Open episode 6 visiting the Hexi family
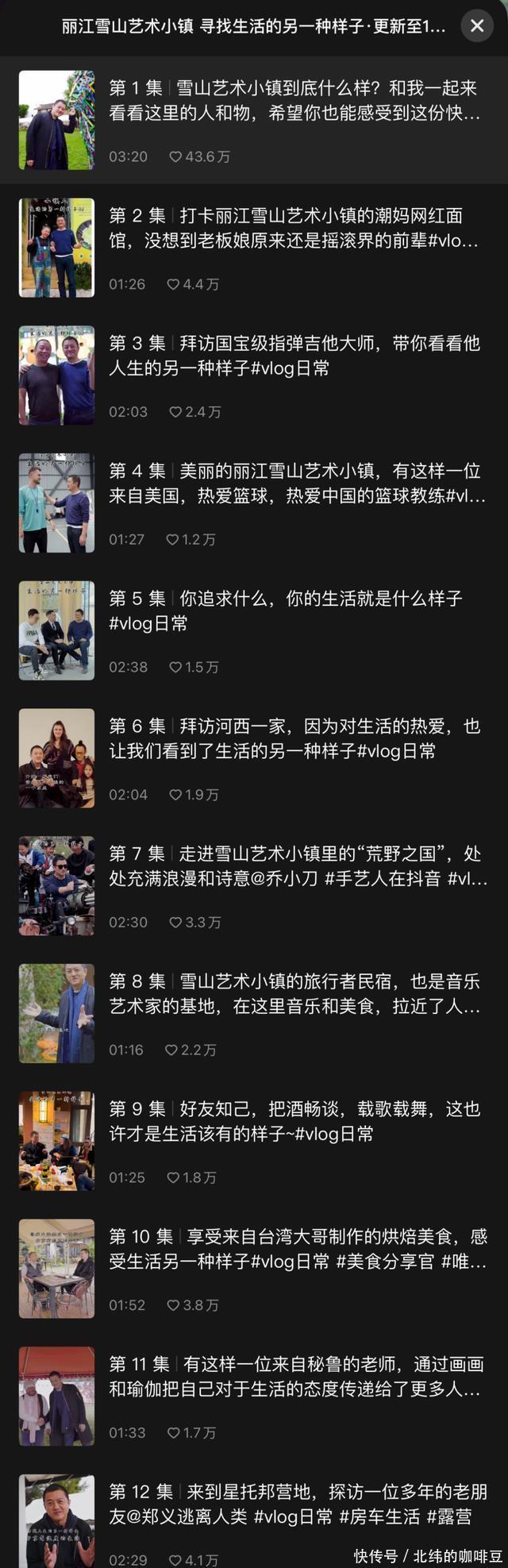This screenshot has width=508, height=1568. point(254,757)
